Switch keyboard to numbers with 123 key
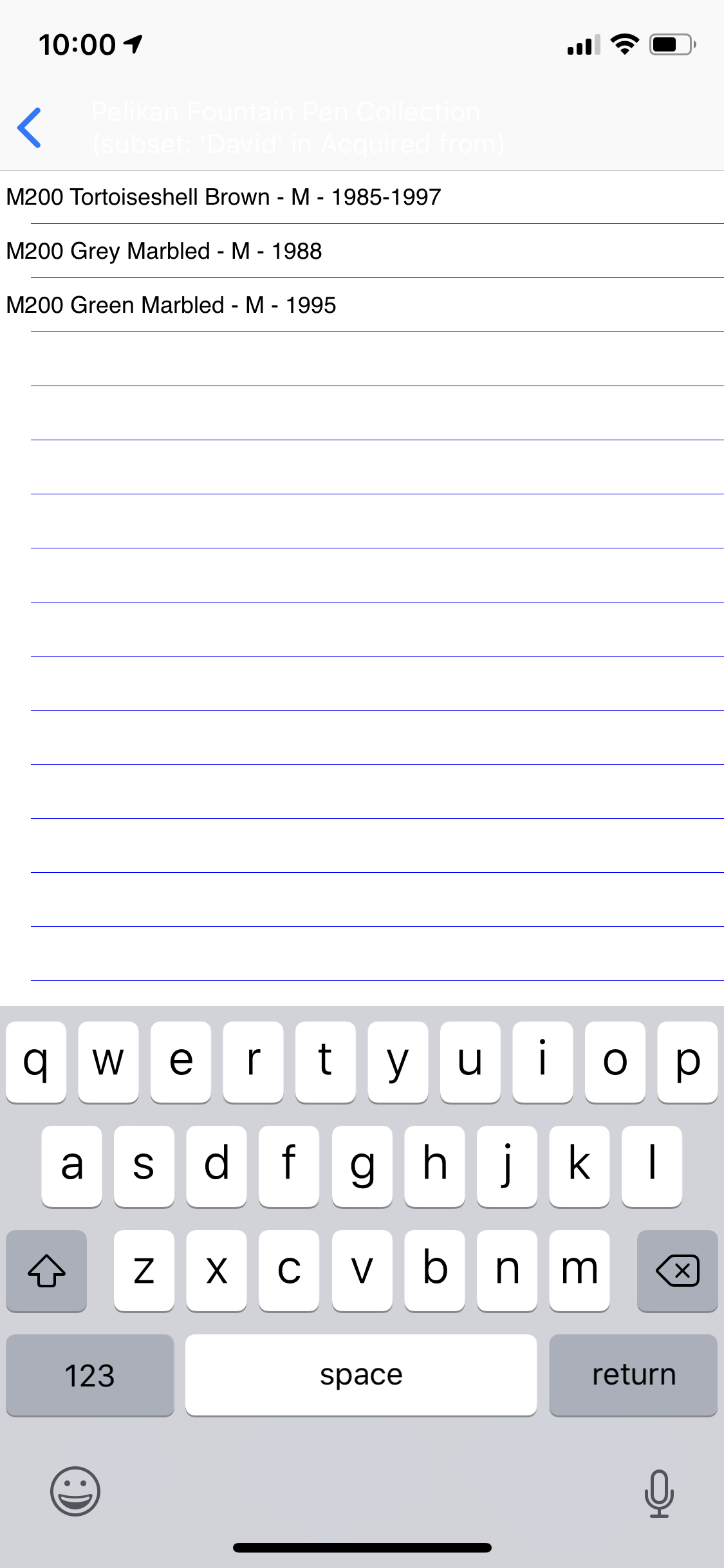This screenshot has height=1568, width=724. click(90, 1375)
